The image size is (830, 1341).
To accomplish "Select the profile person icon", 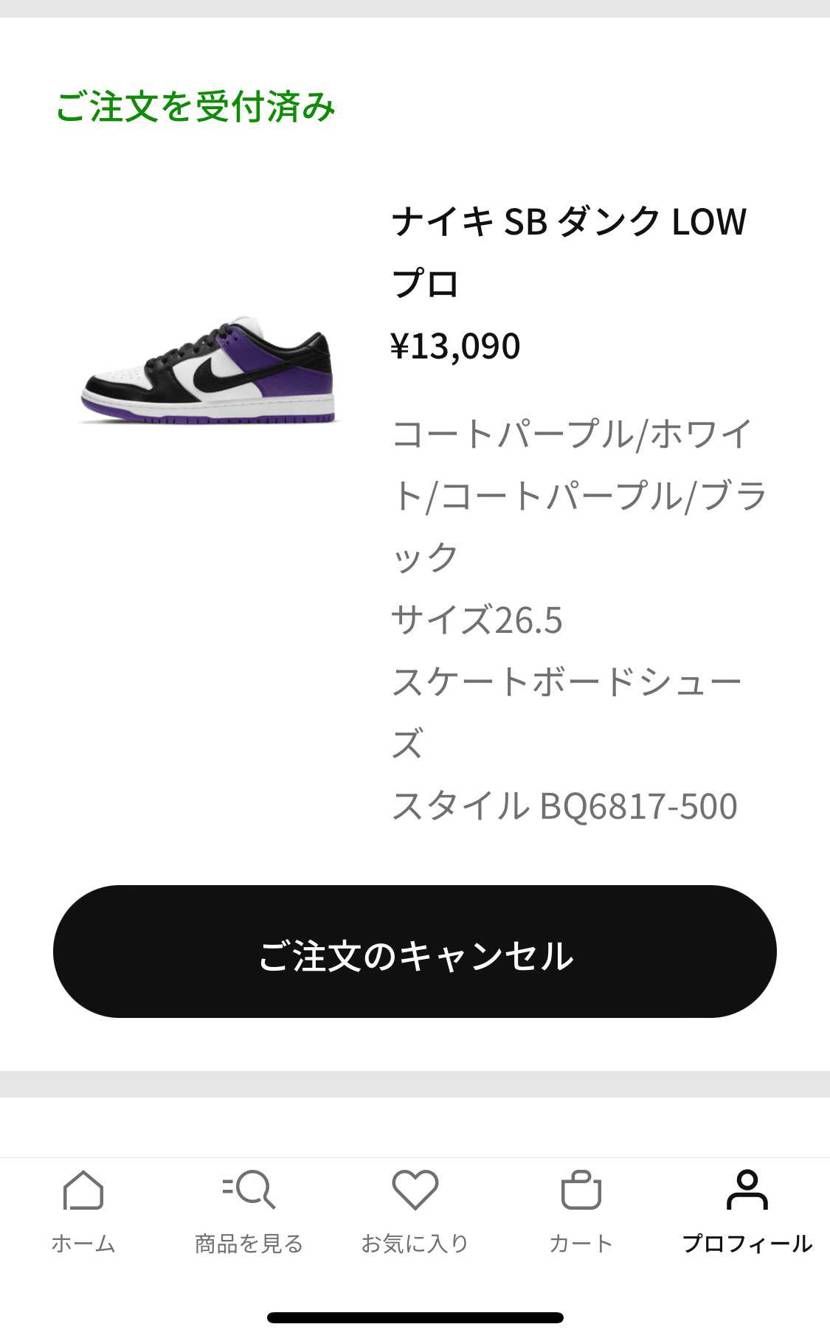I will coord(745,1190).
